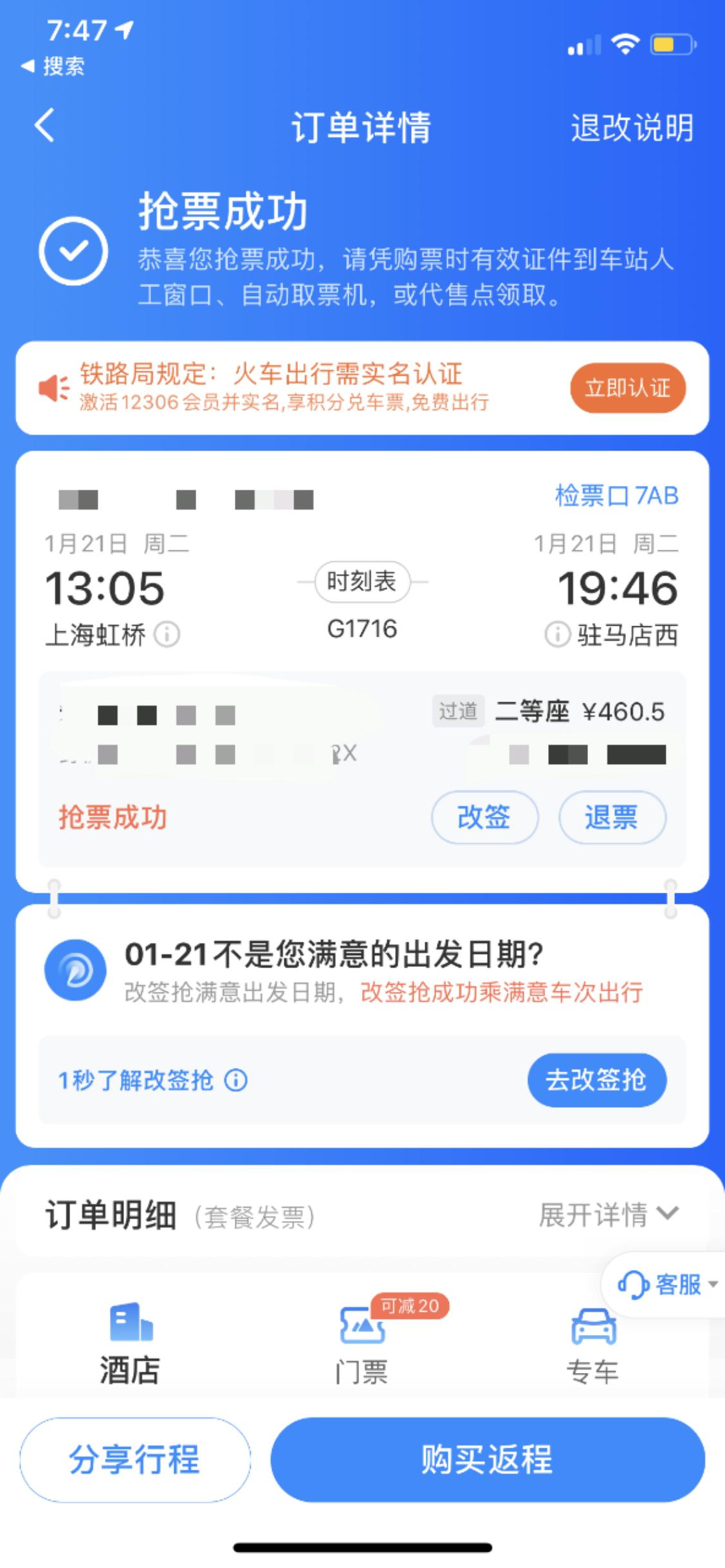Tap 分享行程 to share the trip
The height and width of the screenshot is (1568, 725).
pyautogui.click(x=134, y=1460)
